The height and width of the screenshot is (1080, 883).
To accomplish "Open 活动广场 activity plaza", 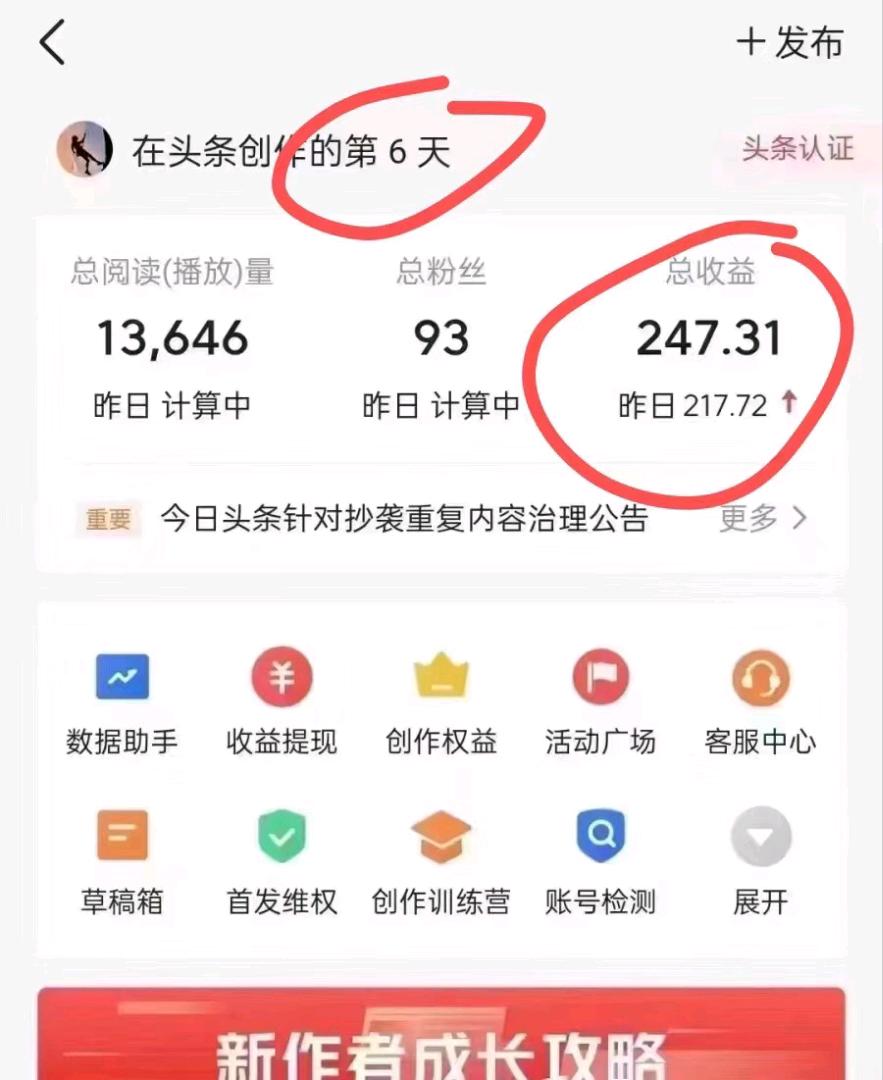I will [x=600, y=702].
